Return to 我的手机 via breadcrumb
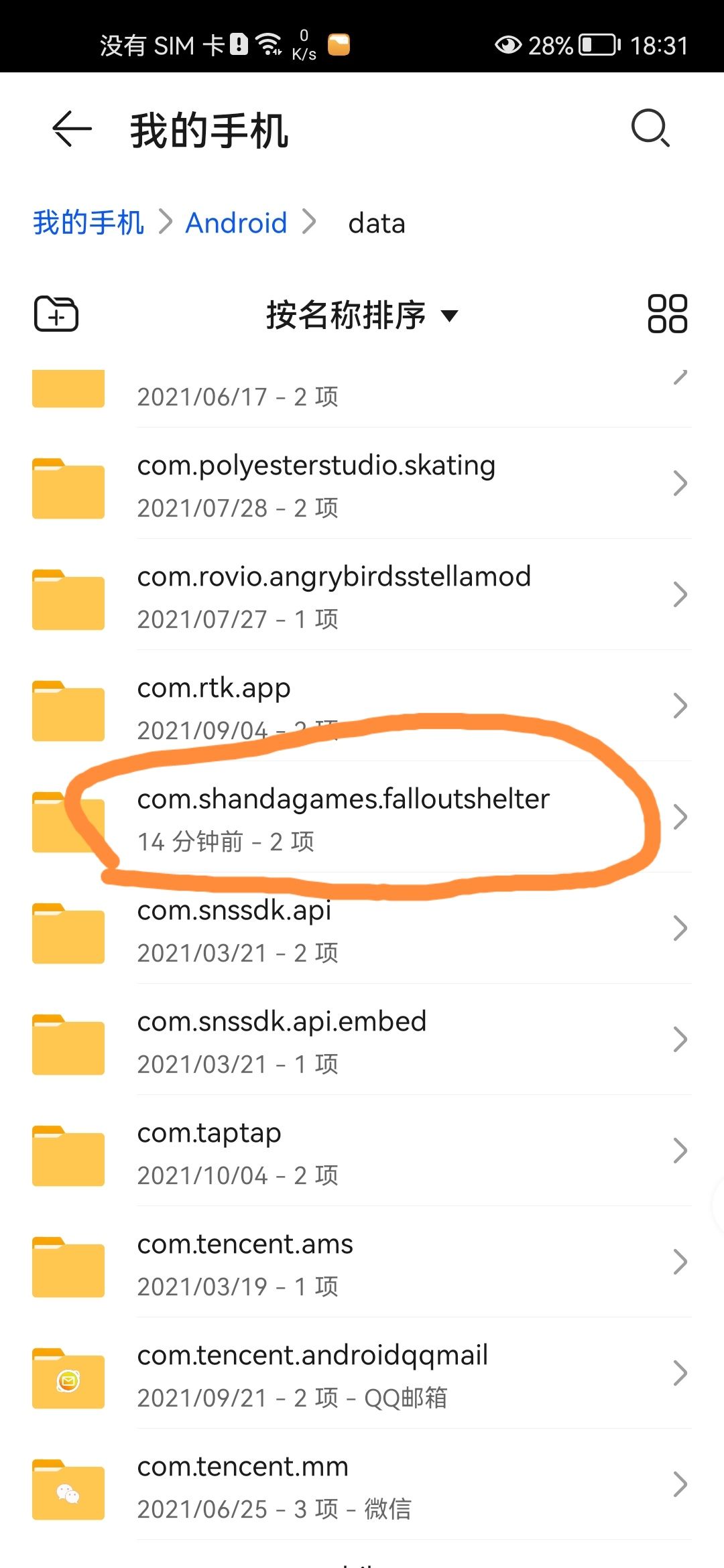This screenshot has height=1568, width=724. 88,222
